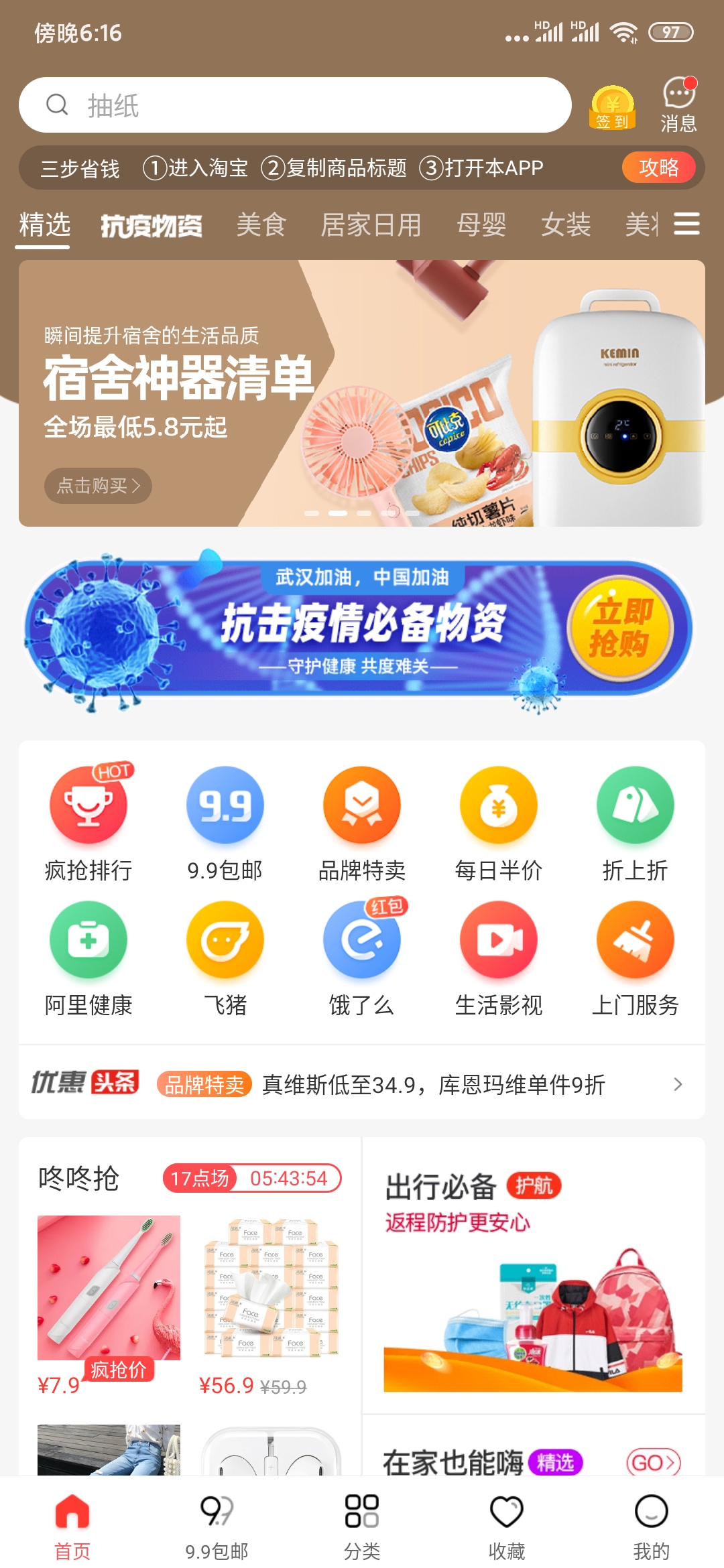Open the 签到 check-in coin icon
The image size is (724, 1568).
(x=612, y=107)
